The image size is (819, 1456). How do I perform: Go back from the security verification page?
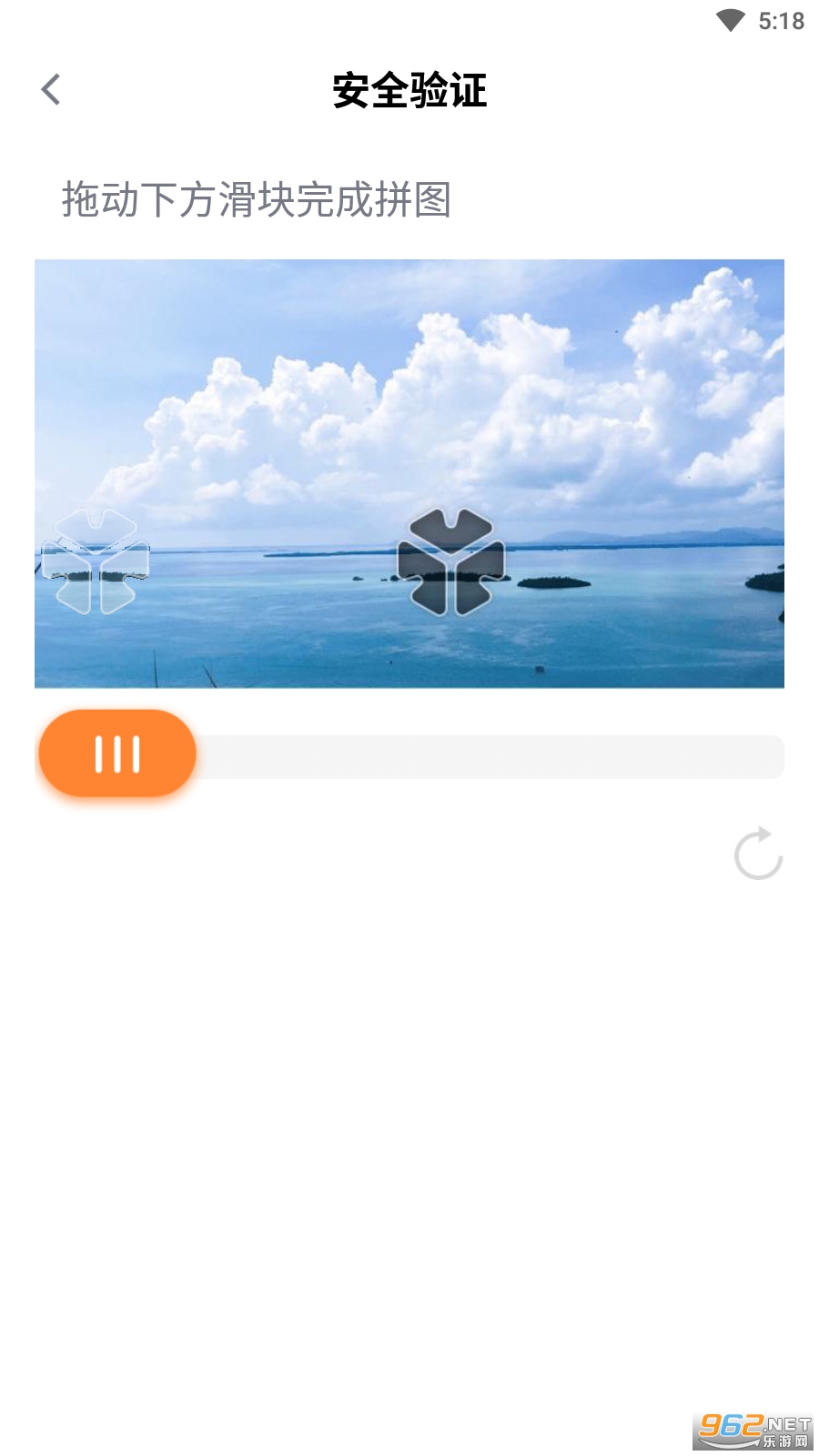coord(51,89)
